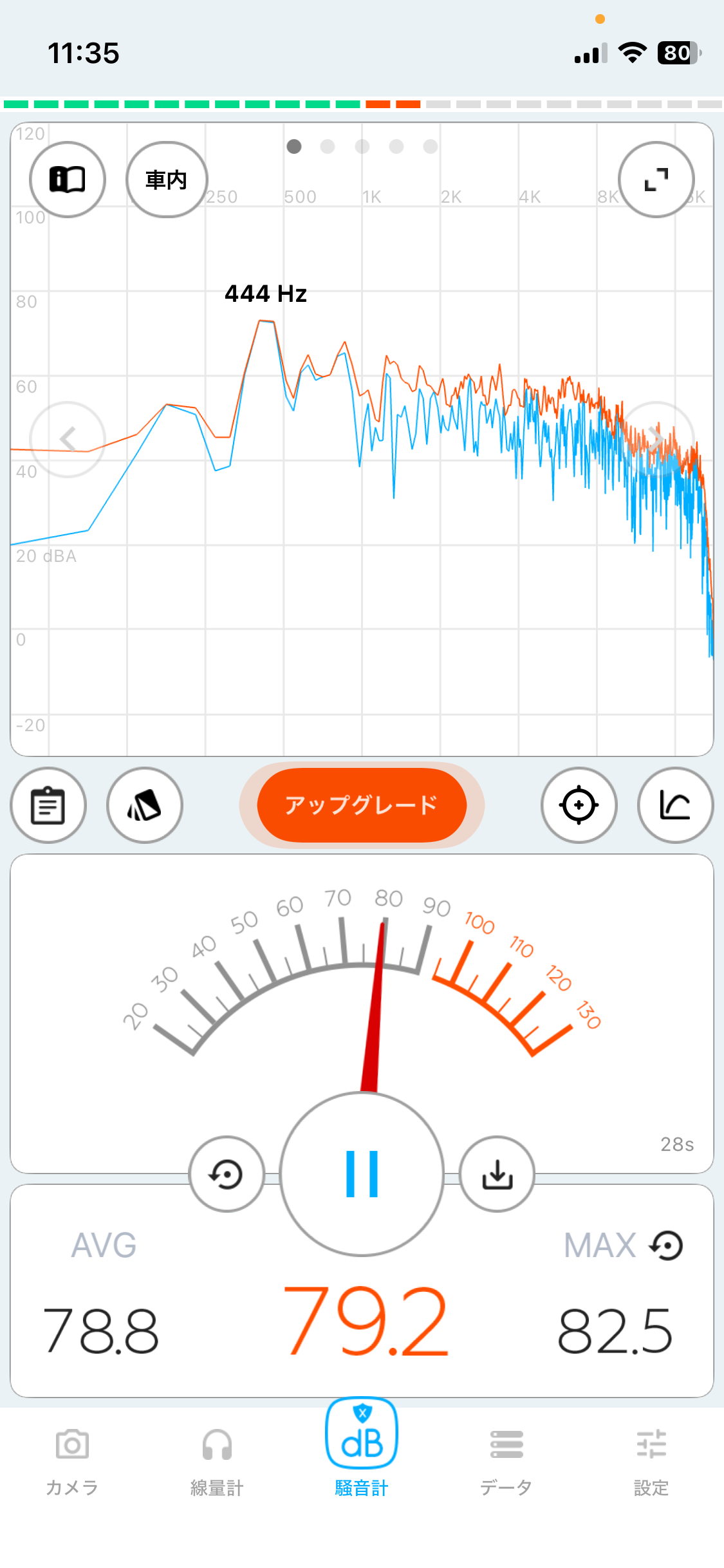Open the データ tab
Screen dimensions: 724x1568
506,1462
